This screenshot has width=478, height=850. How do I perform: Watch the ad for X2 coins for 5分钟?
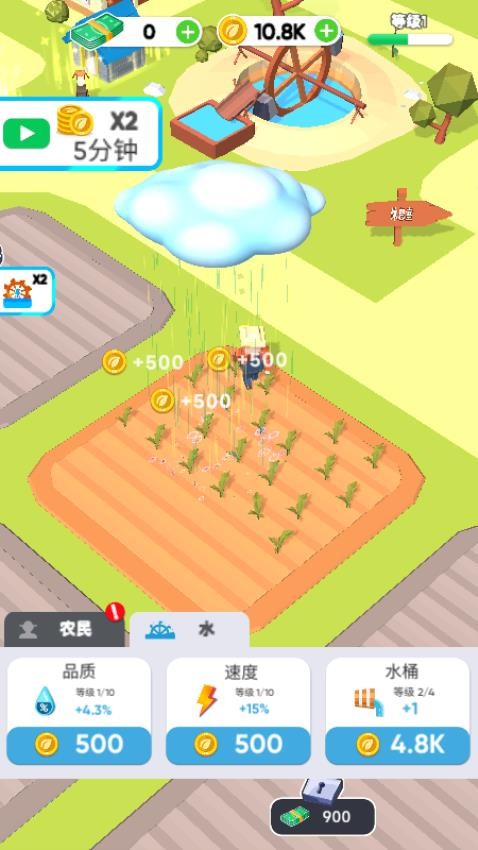click(26, 133)
